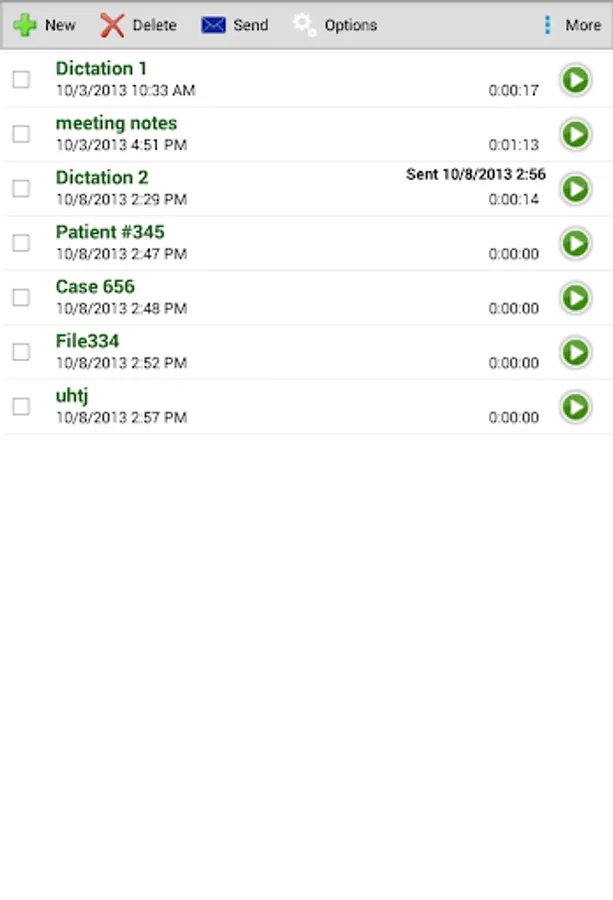Tap the Delete toolbar button
Screen dimensions: 613x900
pos(138,25)
